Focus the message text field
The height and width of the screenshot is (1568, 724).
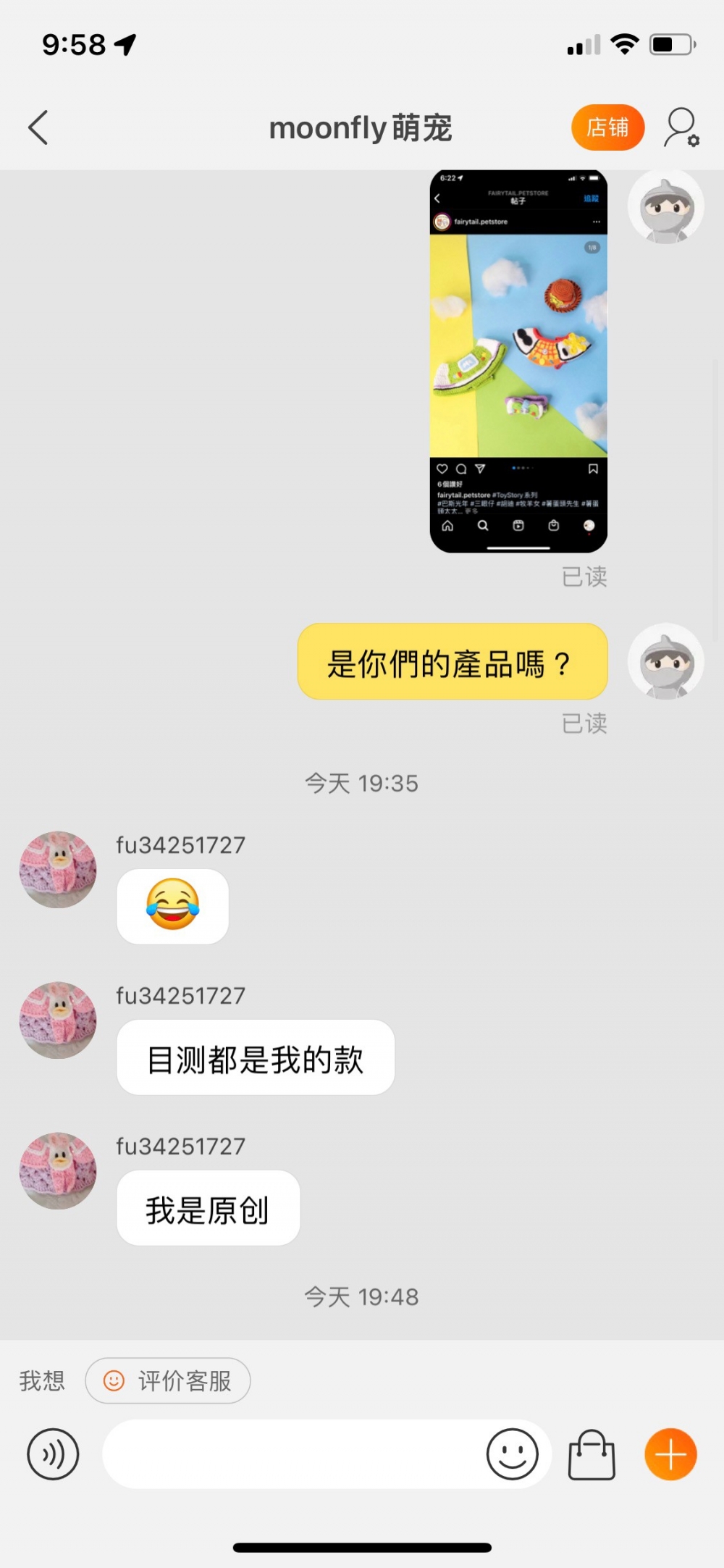tap(290, 1454)
